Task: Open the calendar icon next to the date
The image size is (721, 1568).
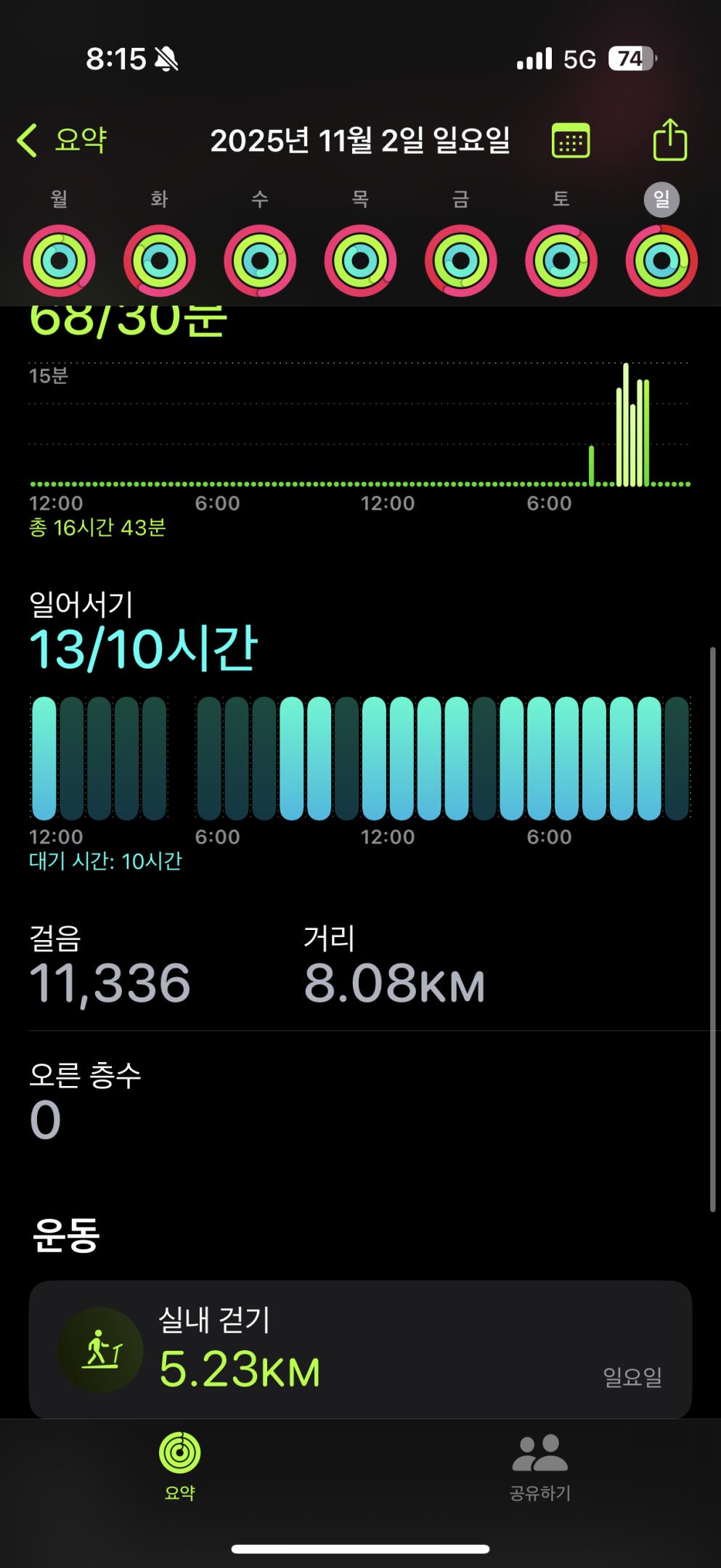Action: point(571,142)
